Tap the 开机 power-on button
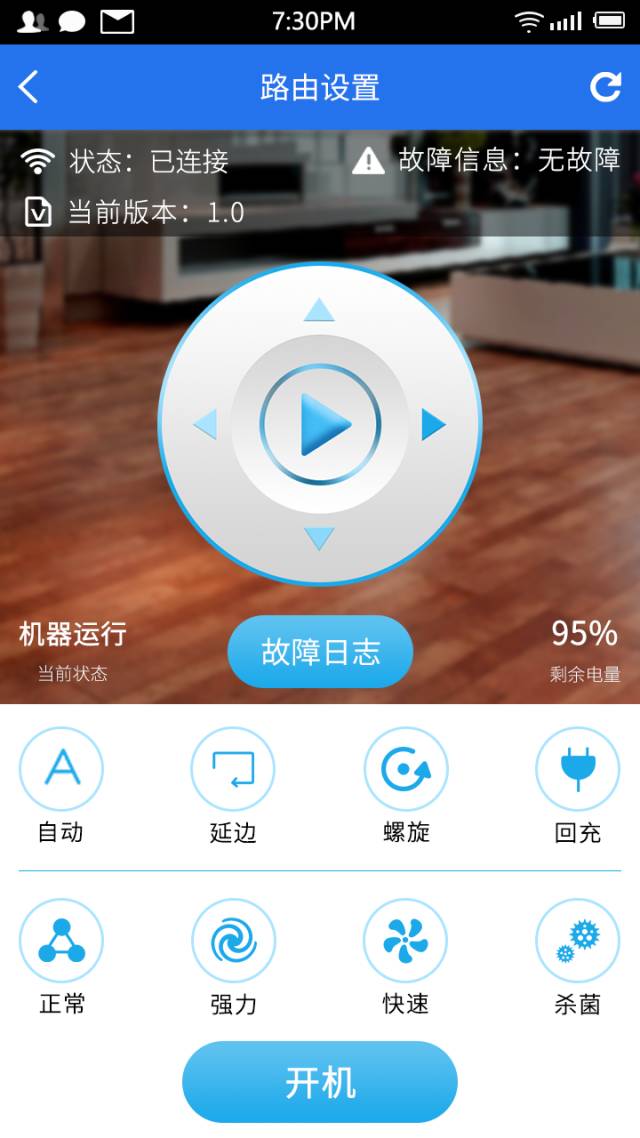 click(x=320, y=1082)
